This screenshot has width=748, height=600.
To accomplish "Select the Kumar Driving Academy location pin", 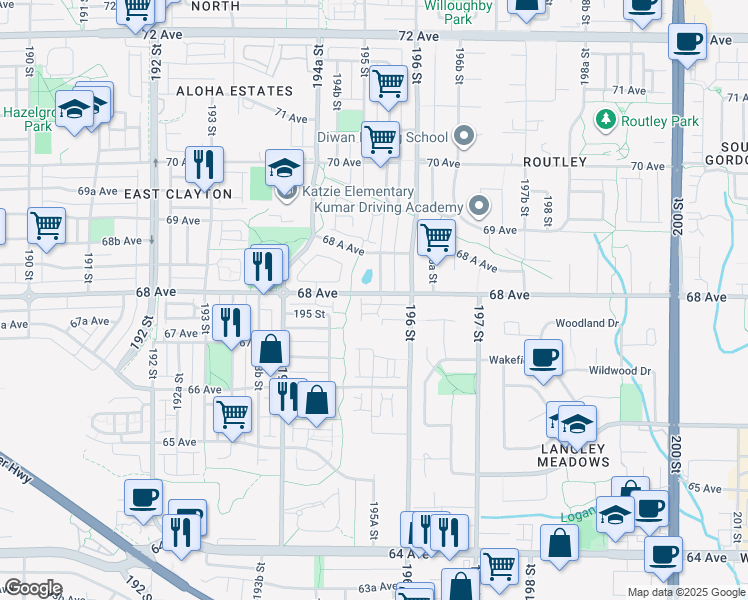I will (479, 207).
